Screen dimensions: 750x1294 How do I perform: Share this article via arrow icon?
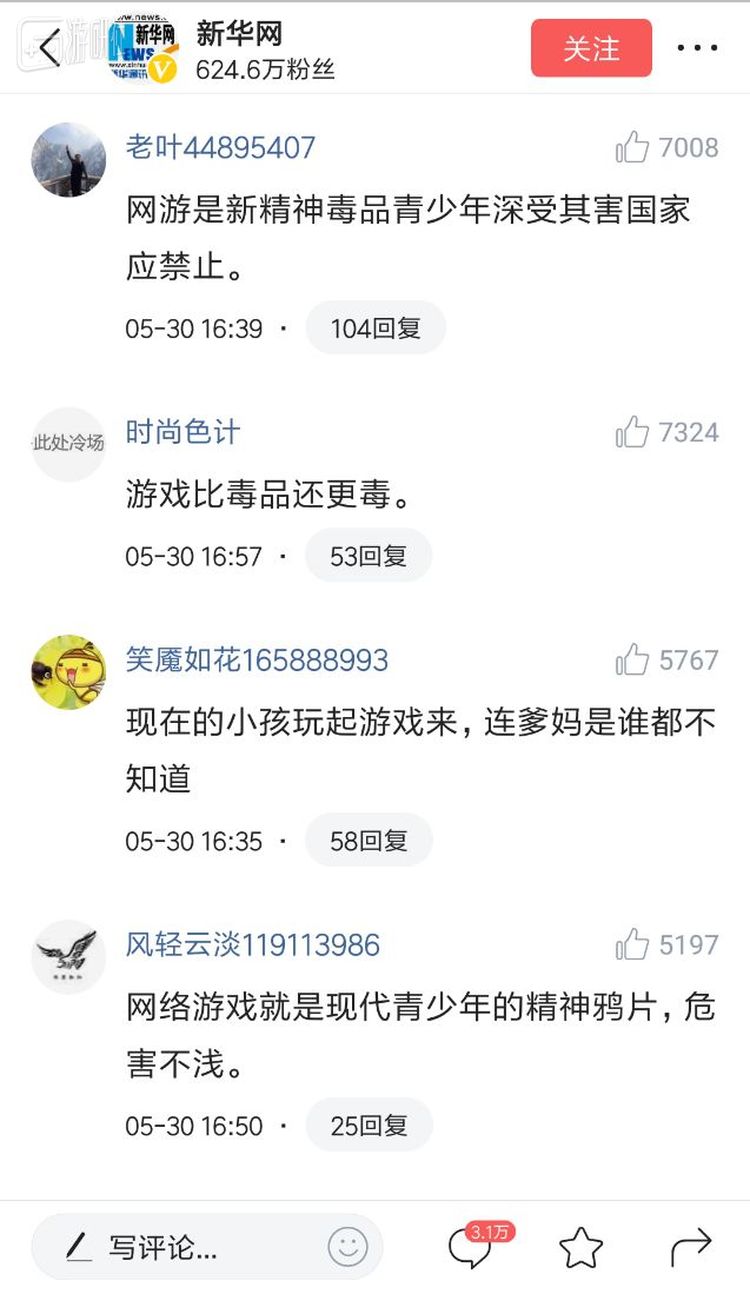[691, 1247]
